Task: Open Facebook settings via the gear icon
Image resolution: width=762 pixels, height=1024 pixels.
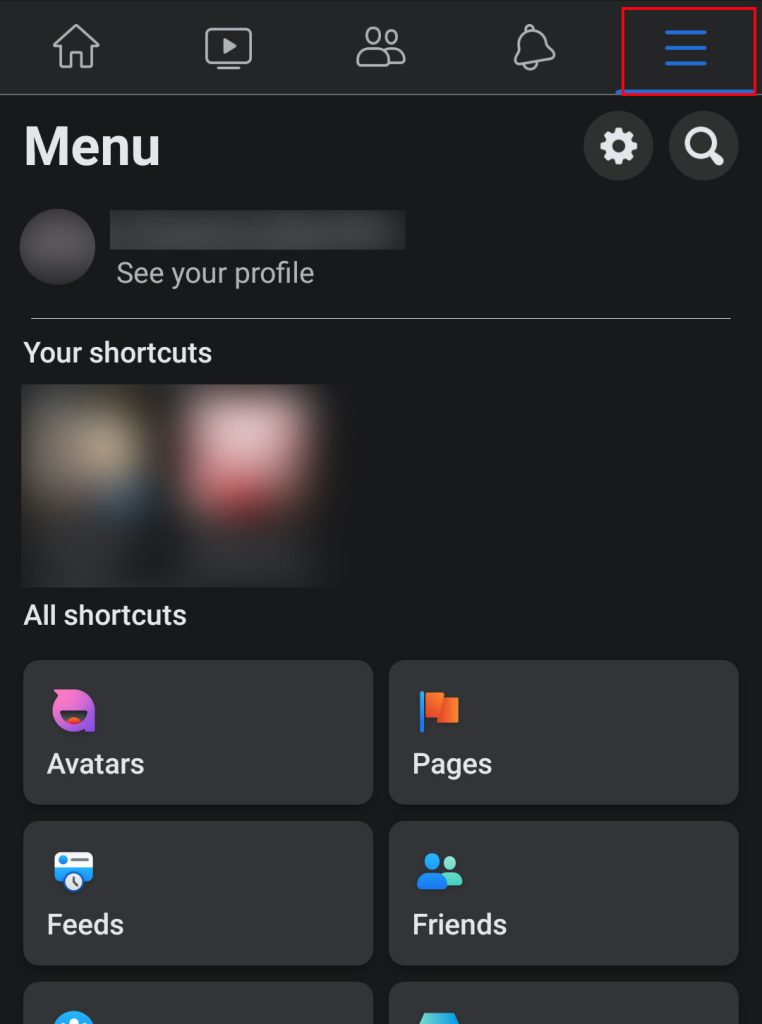Action: pos(617,146)
